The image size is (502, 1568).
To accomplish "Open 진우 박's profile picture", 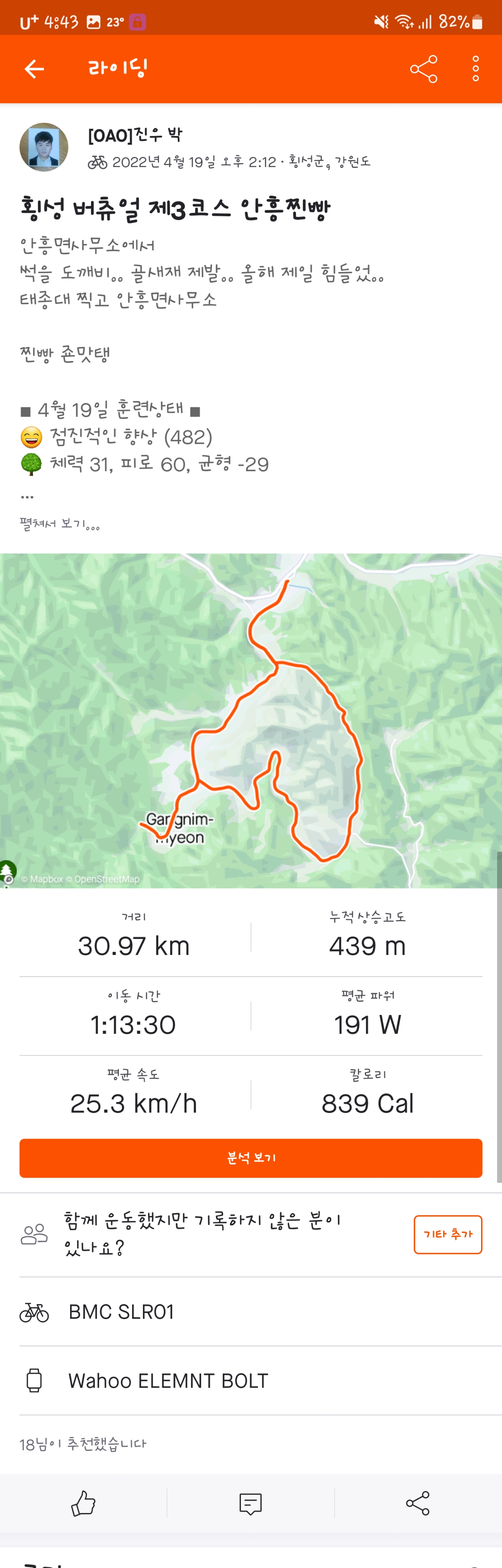I will point(44,147).
